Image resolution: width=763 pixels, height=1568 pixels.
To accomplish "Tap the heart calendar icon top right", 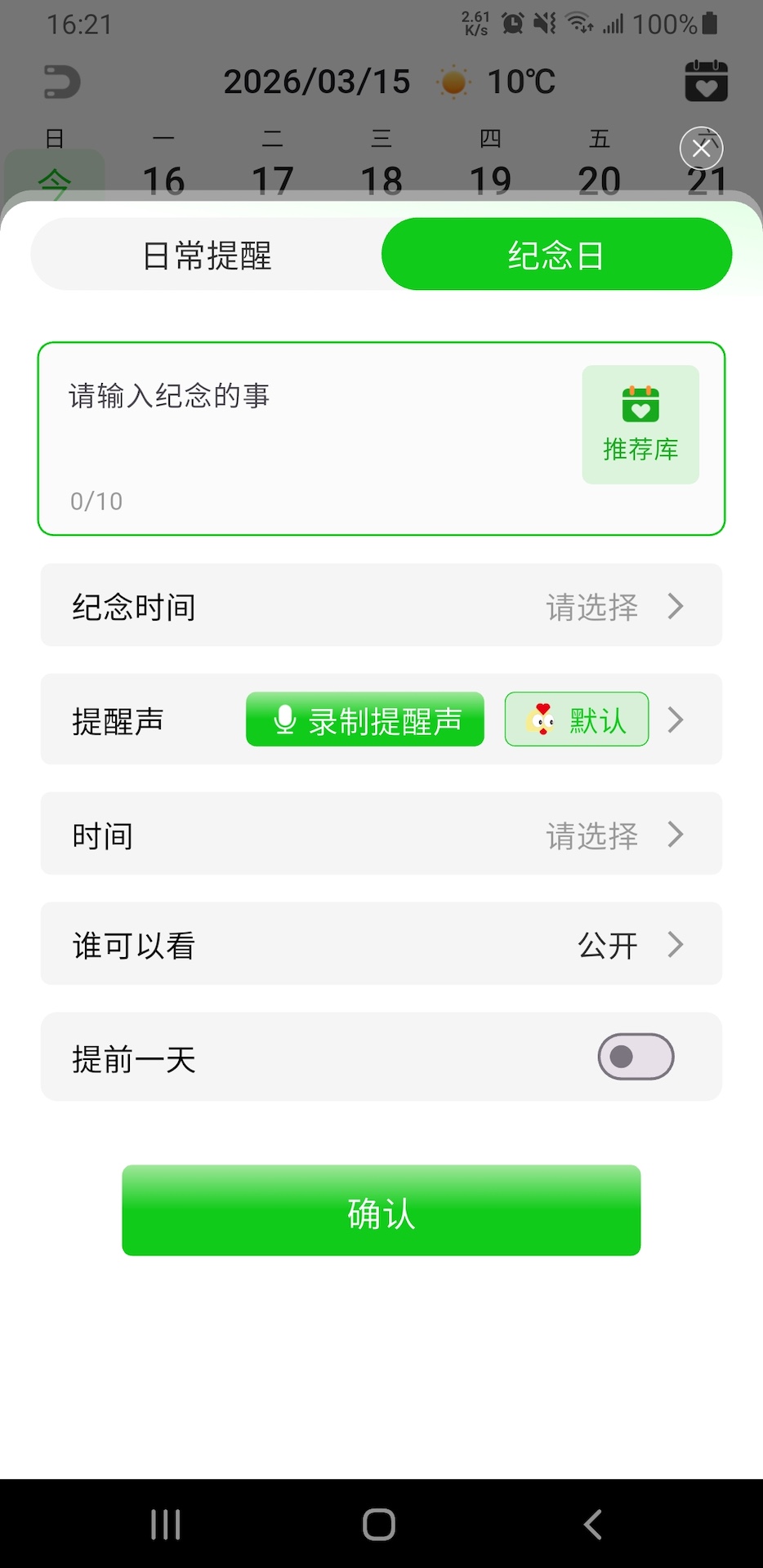I will (x=704, y=81).
